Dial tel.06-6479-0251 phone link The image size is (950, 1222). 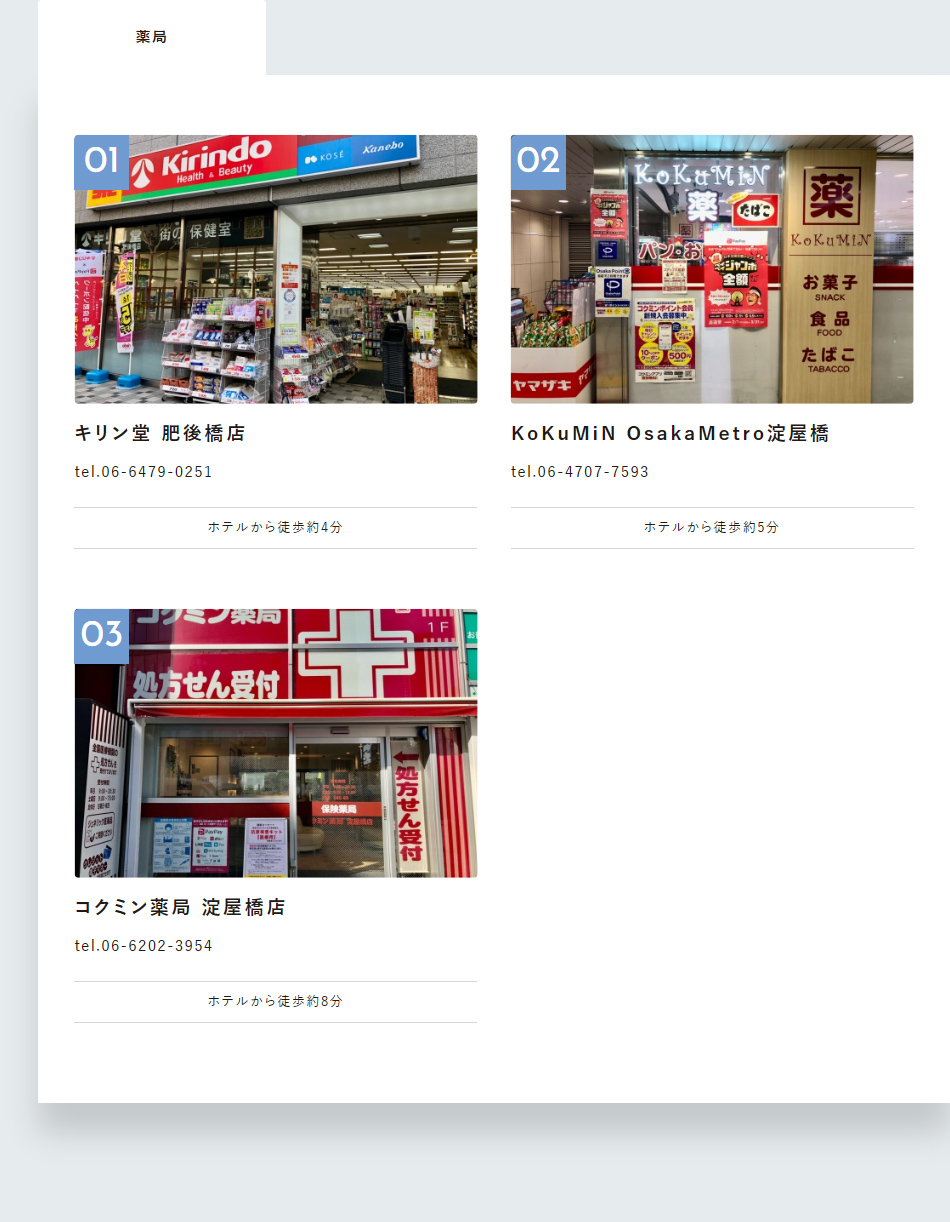click(142, 471)
